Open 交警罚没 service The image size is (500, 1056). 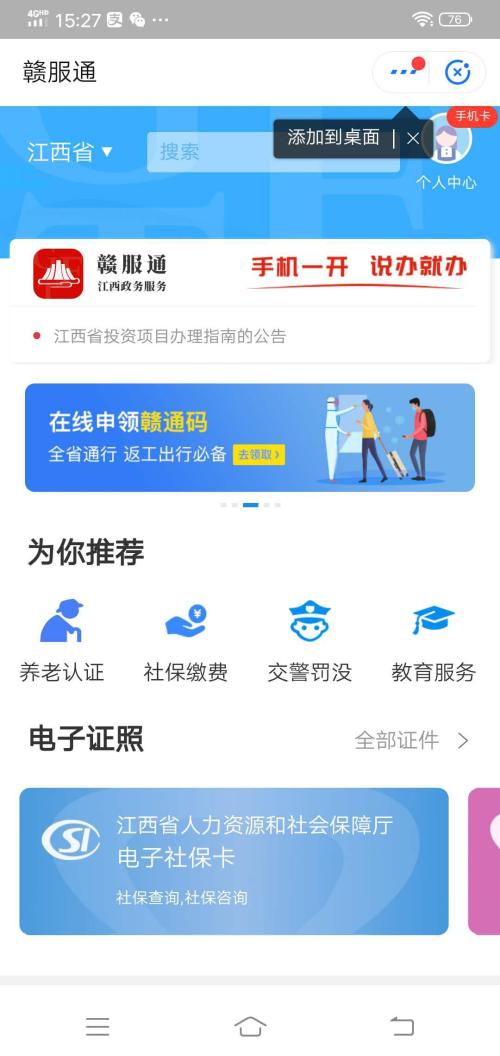309,640
